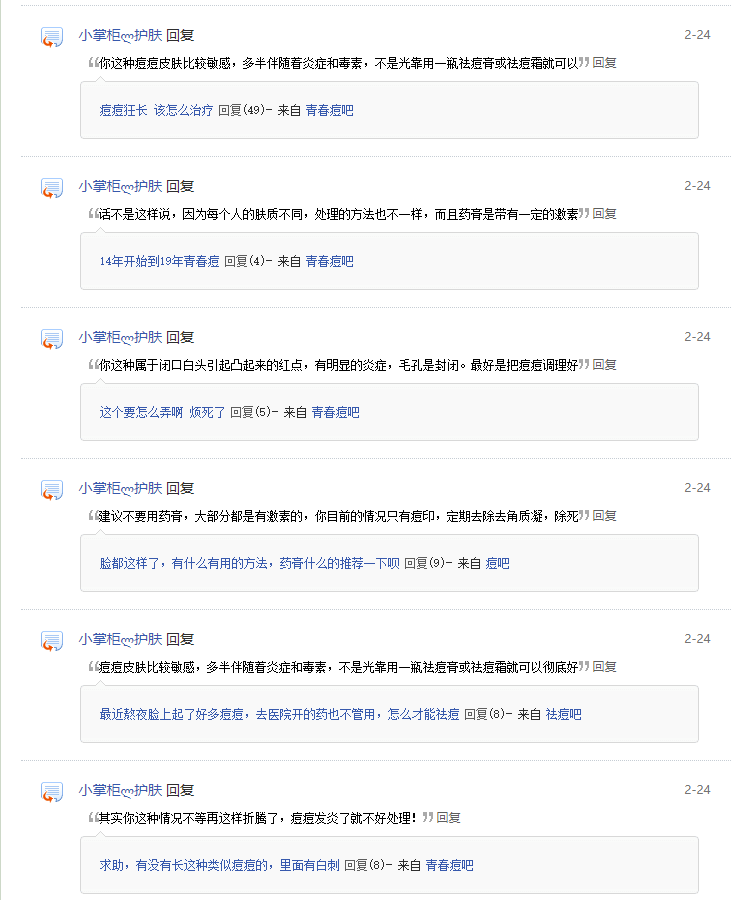749x900 pixels.
Task: Open thread 这个要怎么弄啊 烦死了
Action: click(162, 412)
